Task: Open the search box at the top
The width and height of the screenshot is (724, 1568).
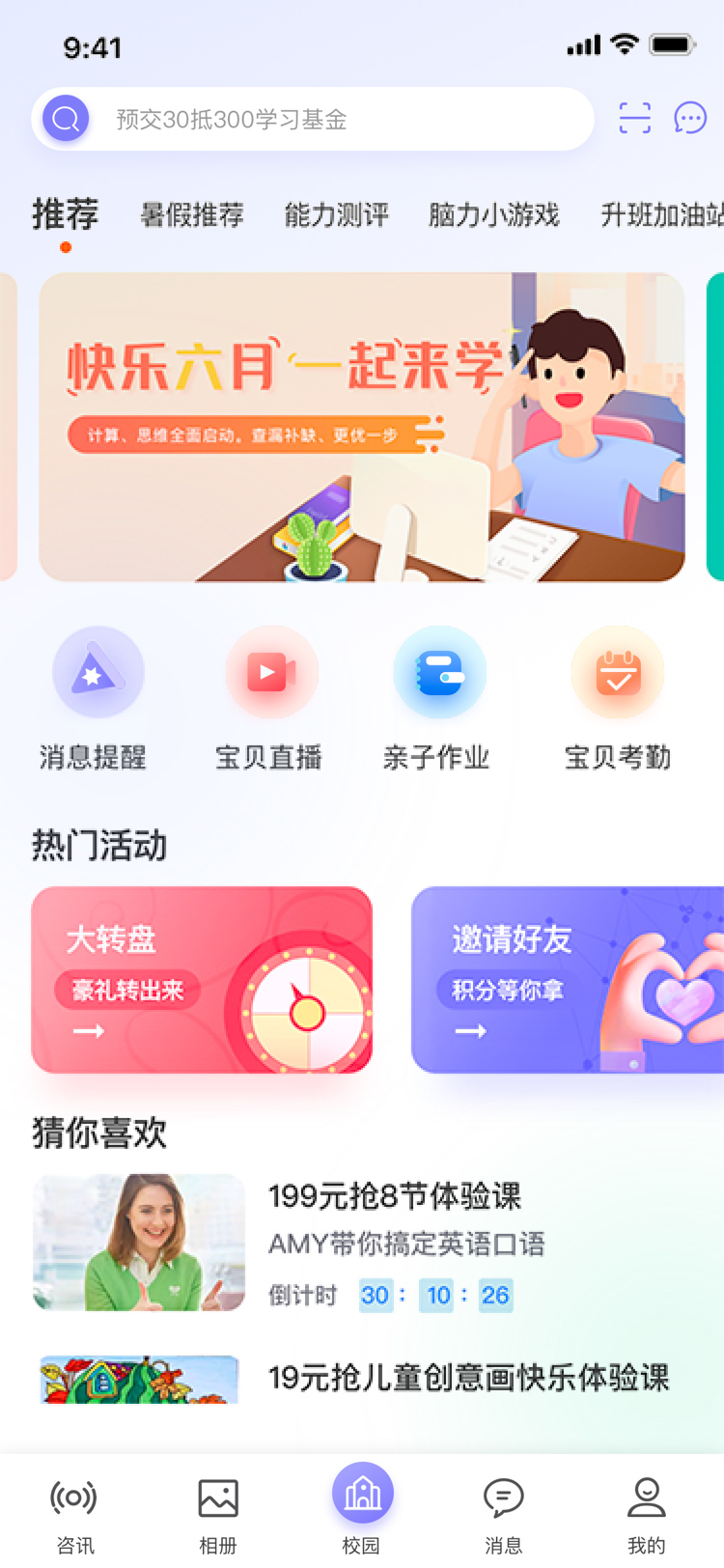Action: pyautogui.click(x=313, y=119)
